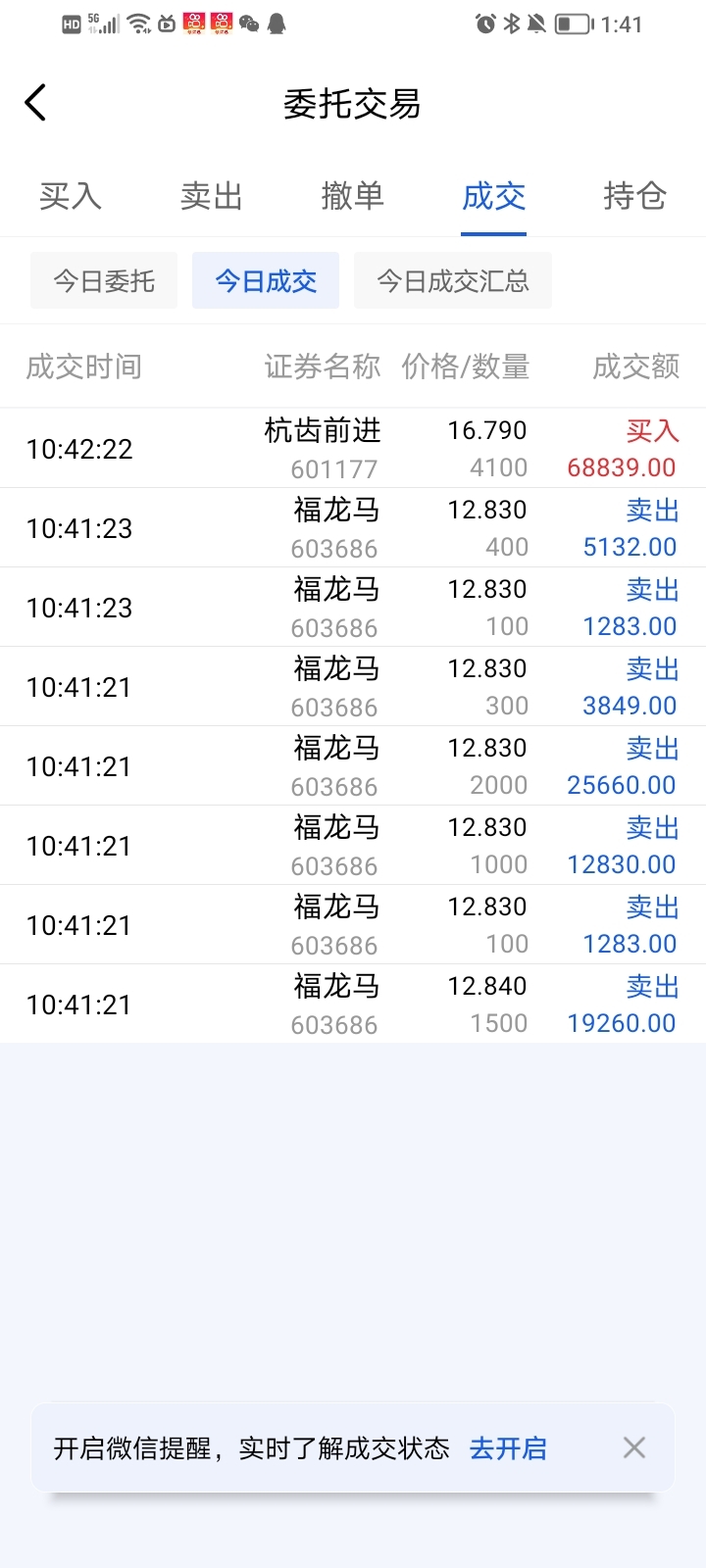Tap 去开启 to enable WeChat reminders
This screenshot has height=1568, width=706.
click(x=508, y=1448)
